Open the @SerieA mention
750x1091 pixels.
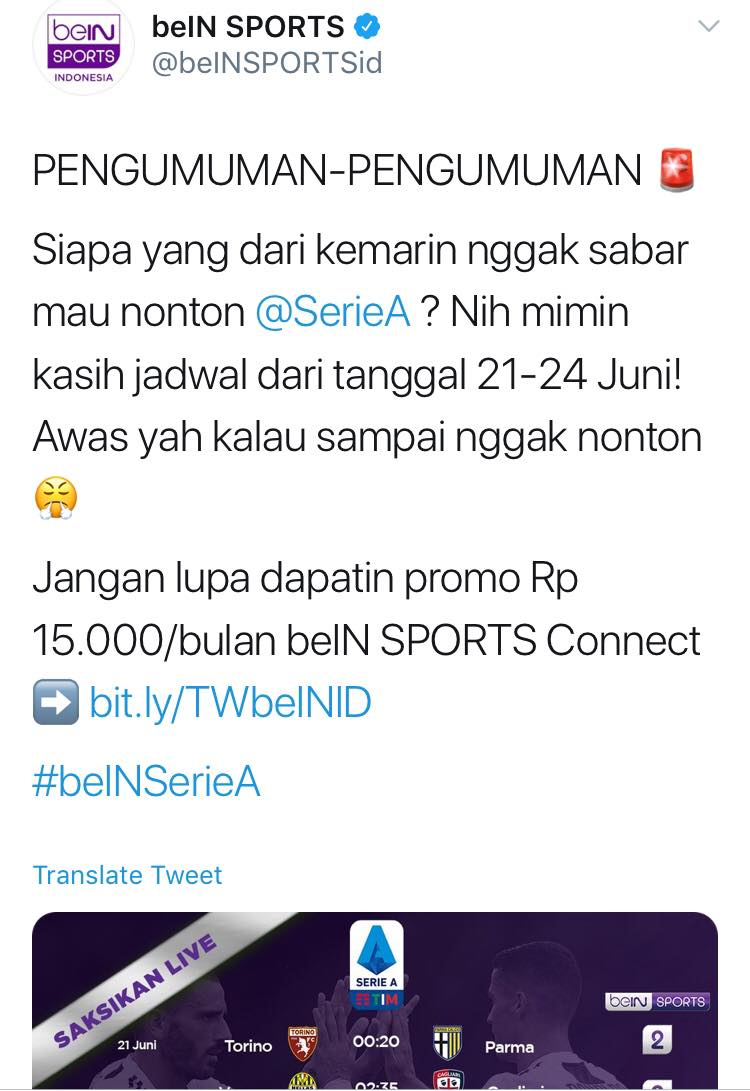333,313
